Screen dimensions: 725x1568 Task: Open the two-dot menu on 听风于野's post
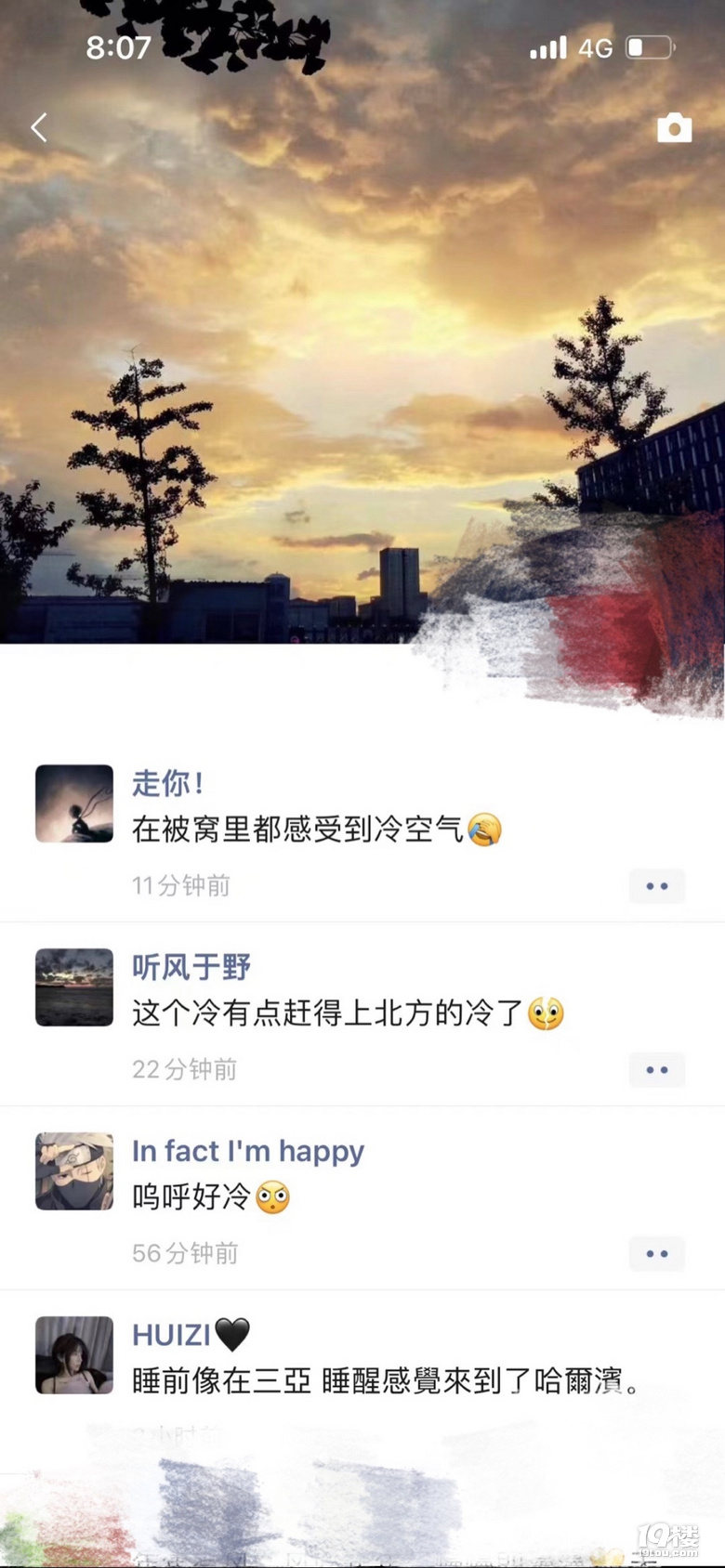[657, 1070]
